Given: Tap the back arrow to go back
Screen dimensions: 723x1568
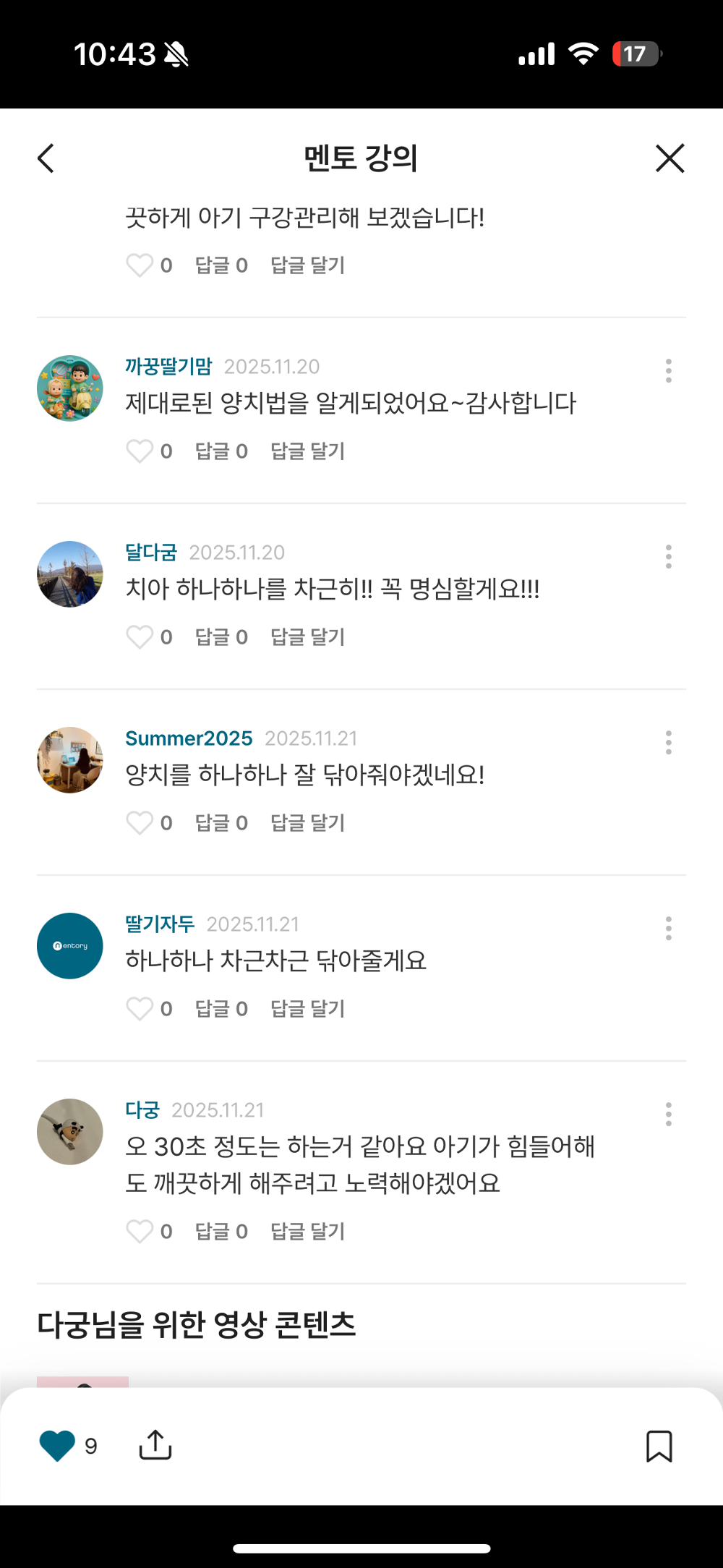Looking at the screenshot, I should tap(46, 159).
